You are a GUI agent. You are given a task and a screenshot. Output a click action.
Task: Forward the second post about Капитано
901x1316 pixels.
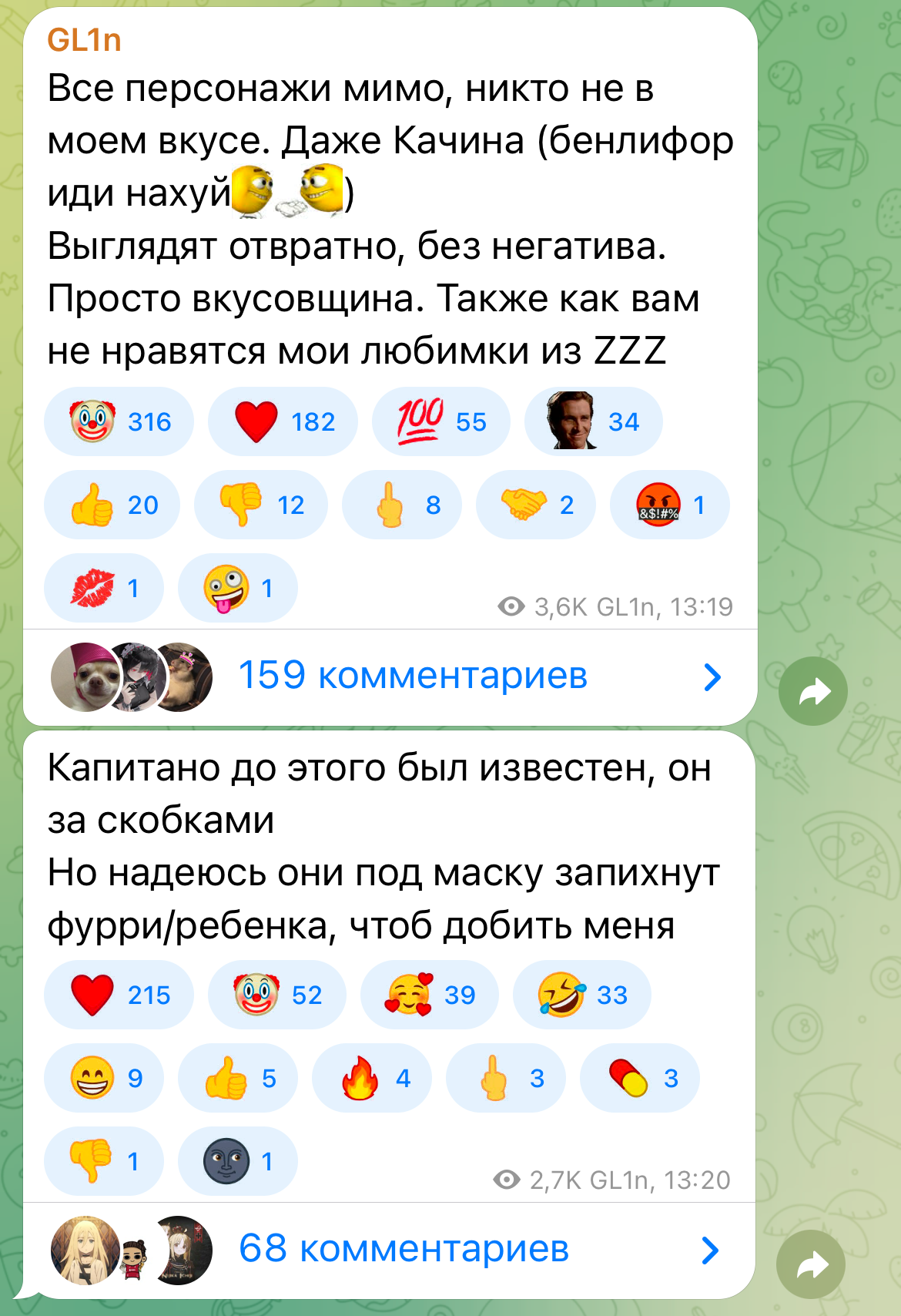tap(811, 1264)
